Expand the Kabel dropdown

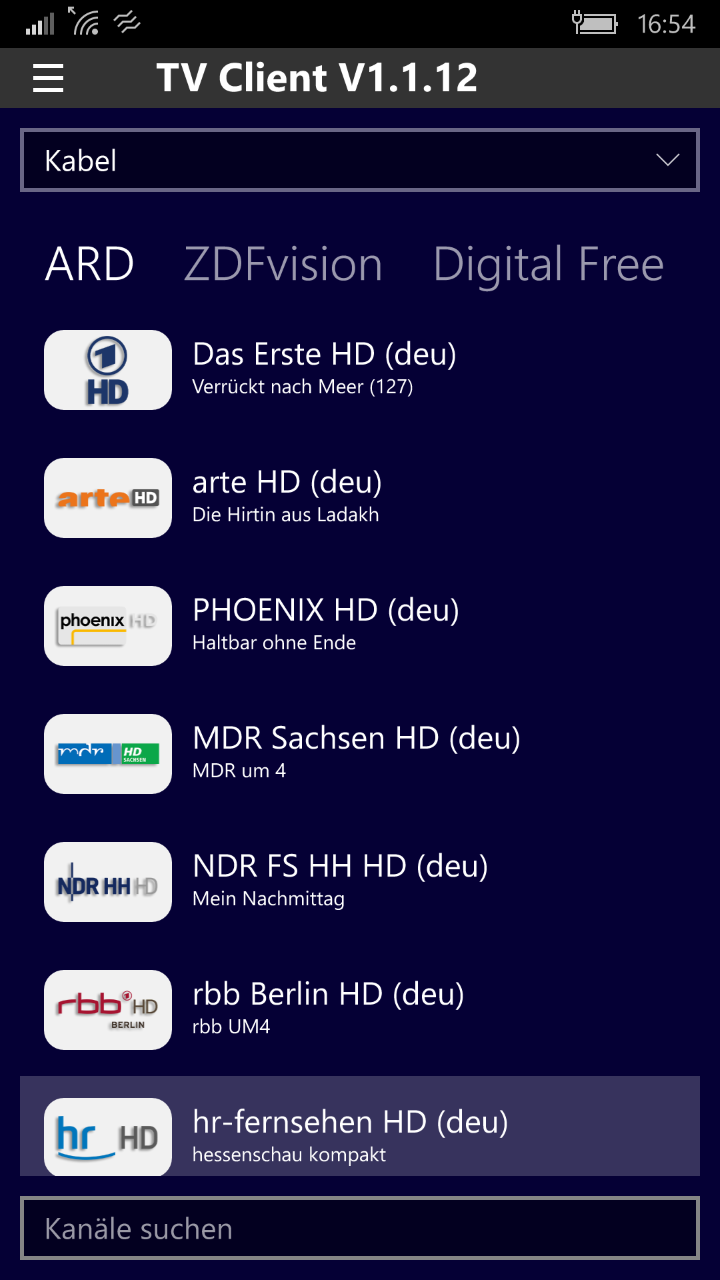(x=360, y=160)
